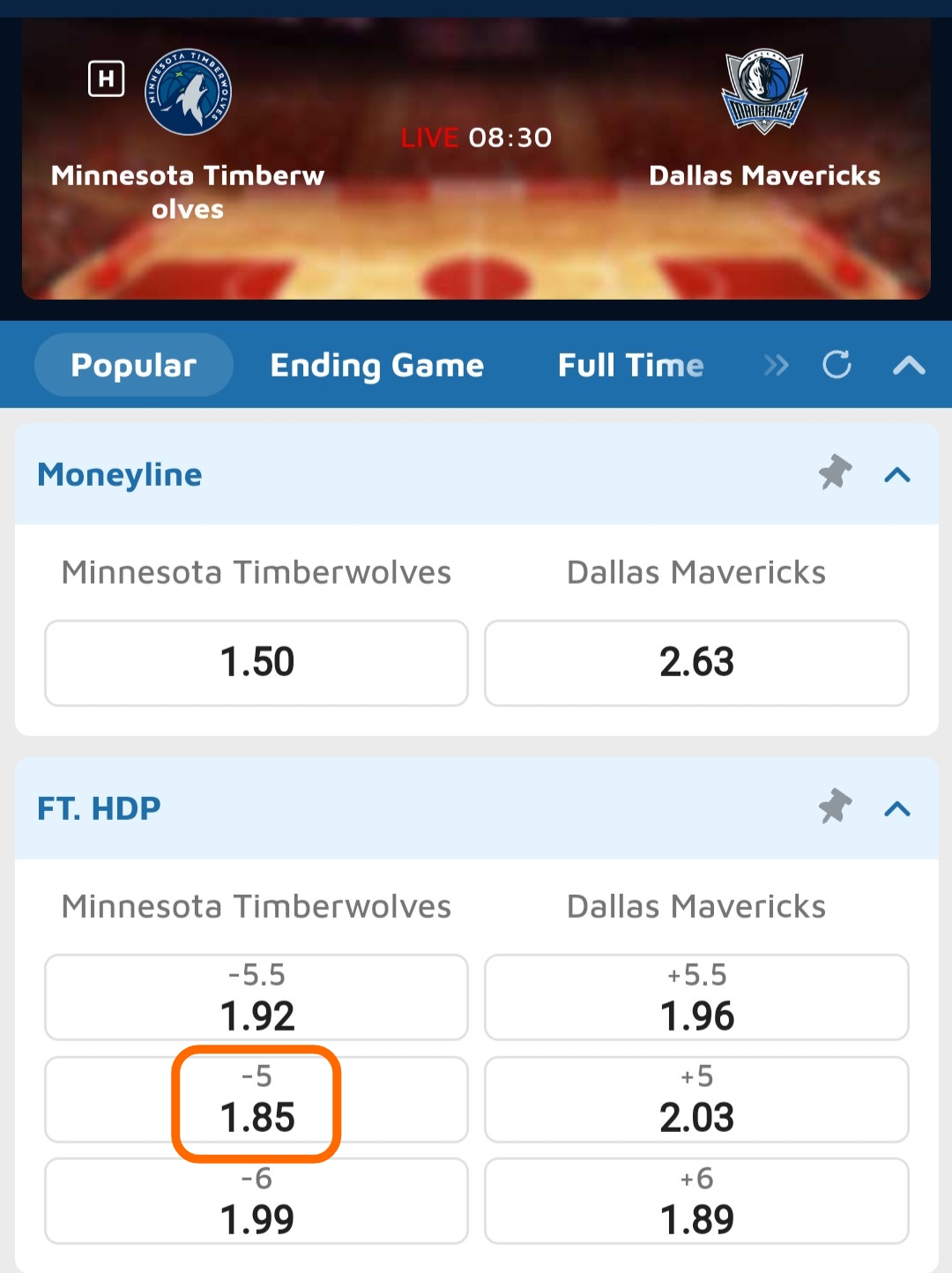Select Mavericks moneyline at 2.63
Viewport: 952px width, 1273px height.
696,663
